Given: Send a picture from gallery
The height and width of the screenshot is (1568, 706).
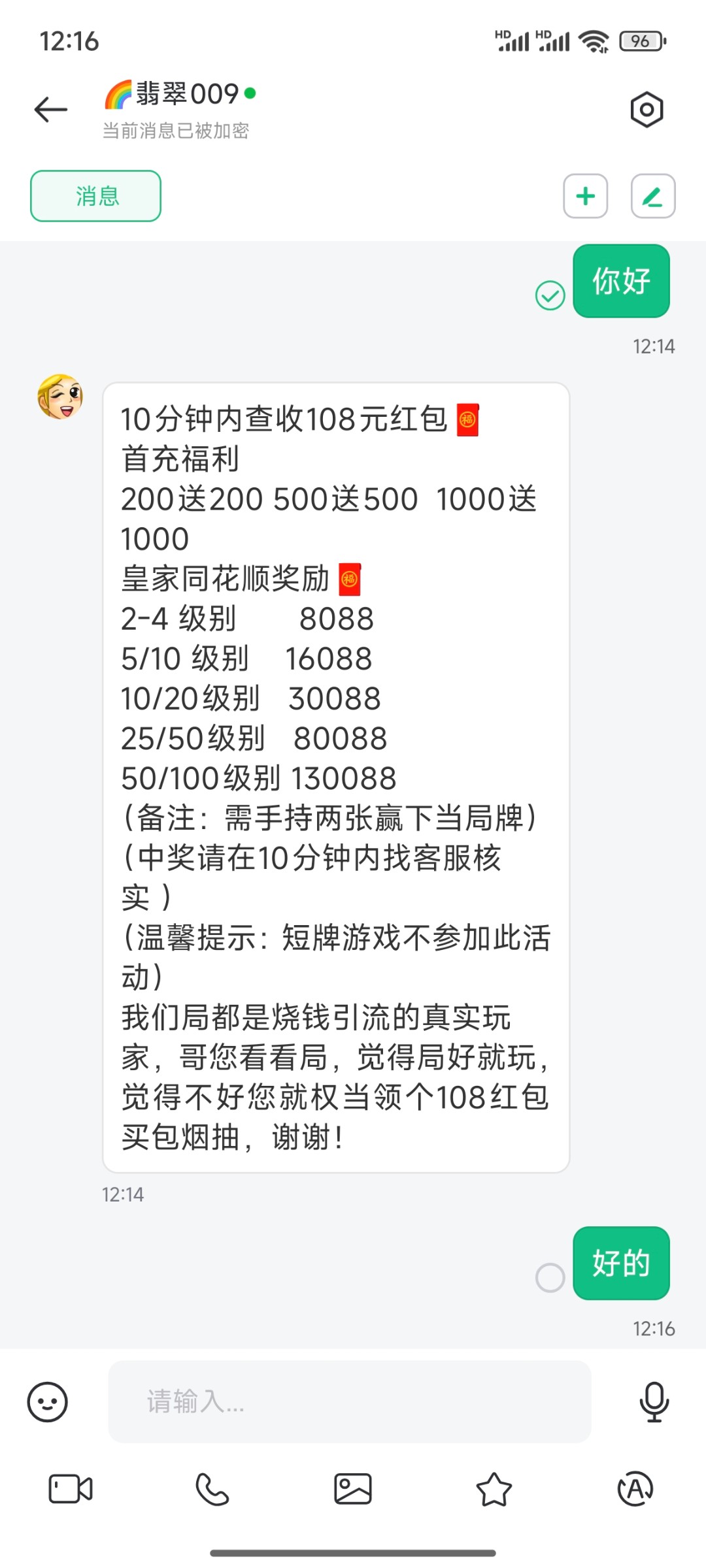Looking at the screenshot, I should click(353, 1490).
